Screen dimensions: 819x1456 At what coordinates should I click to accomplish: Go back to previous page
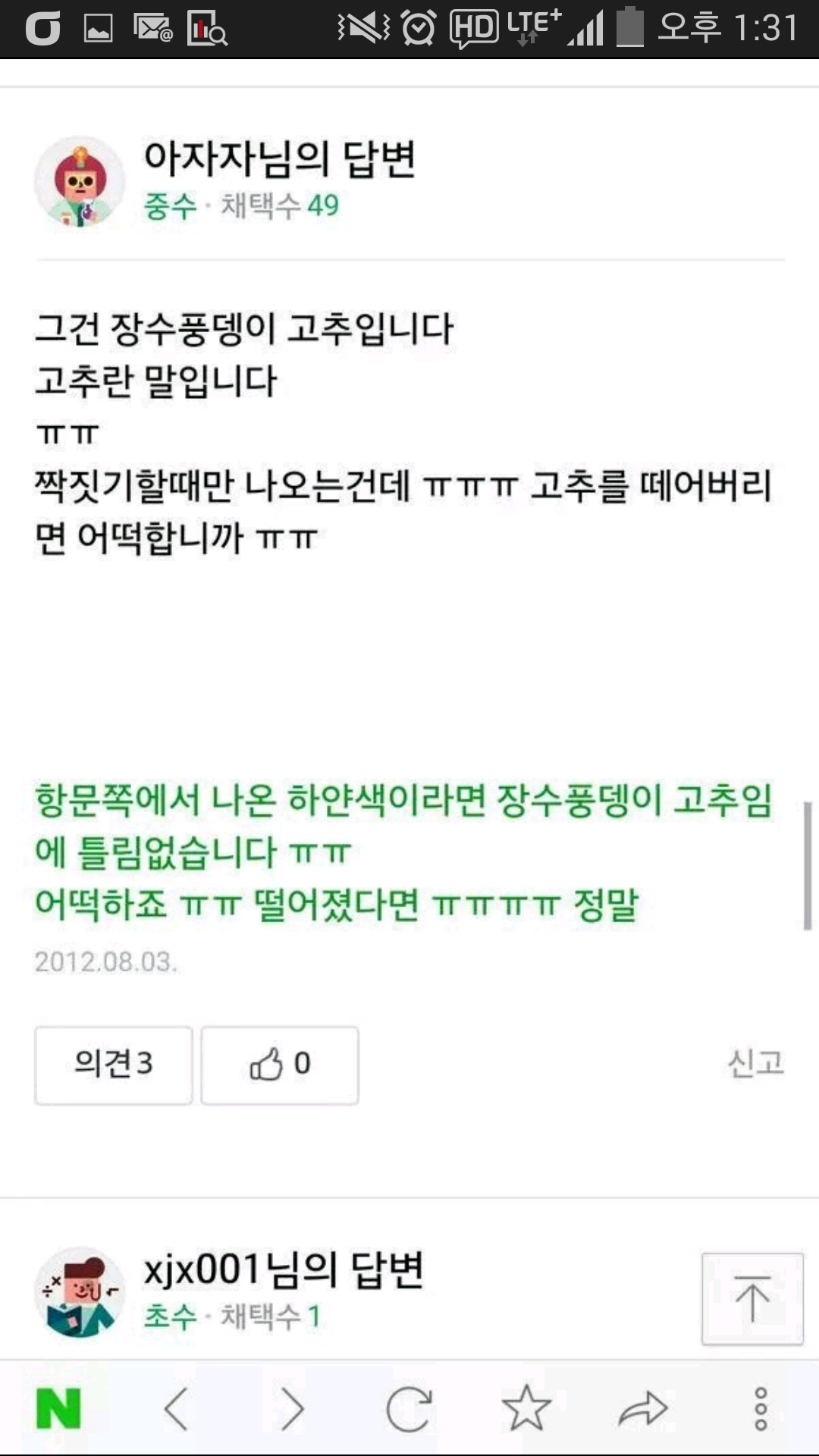176,1409
